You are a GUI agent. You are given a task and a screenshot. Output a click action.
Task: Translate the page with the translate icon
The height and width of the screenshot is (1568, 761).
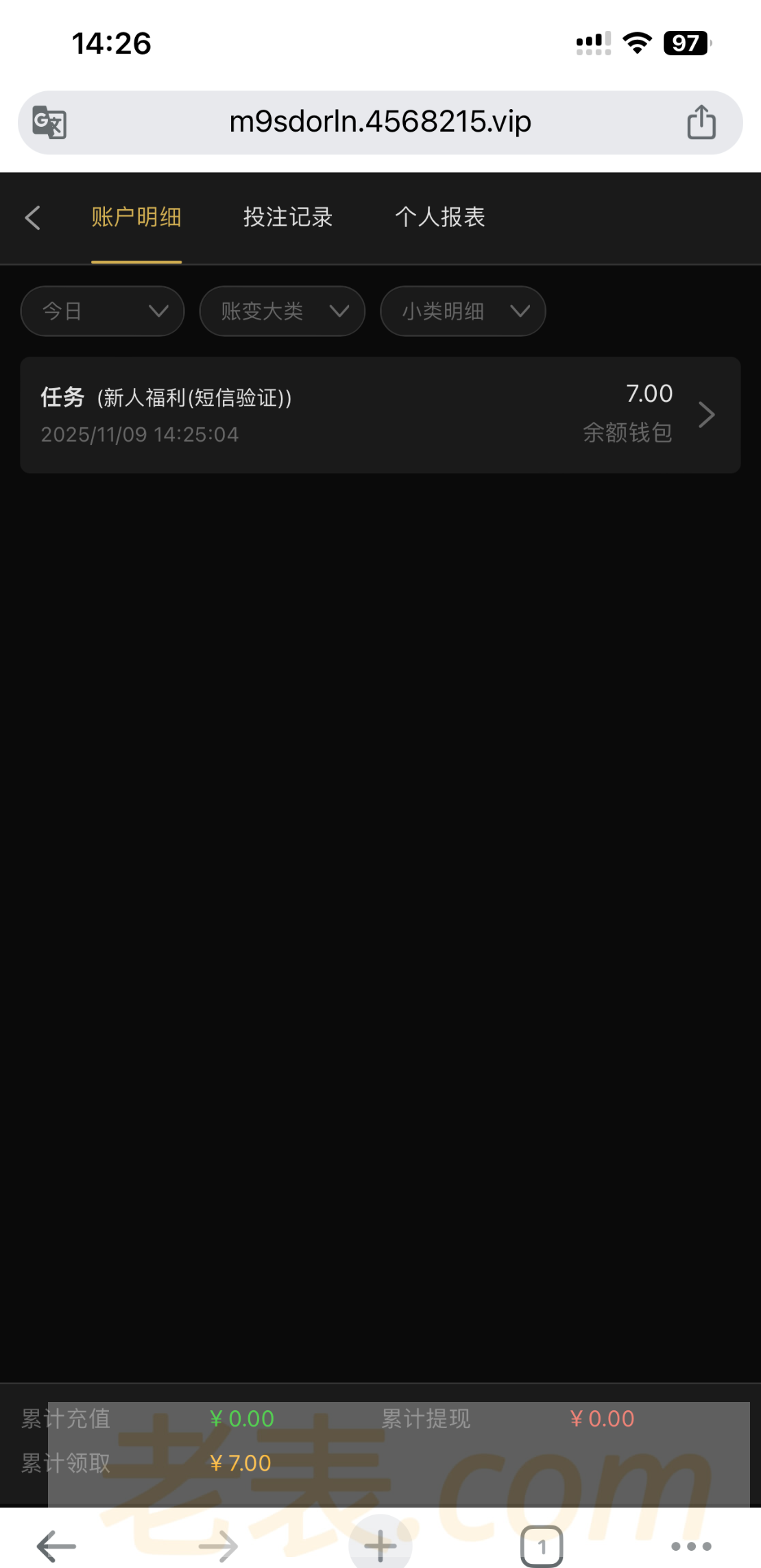(49, 123)
